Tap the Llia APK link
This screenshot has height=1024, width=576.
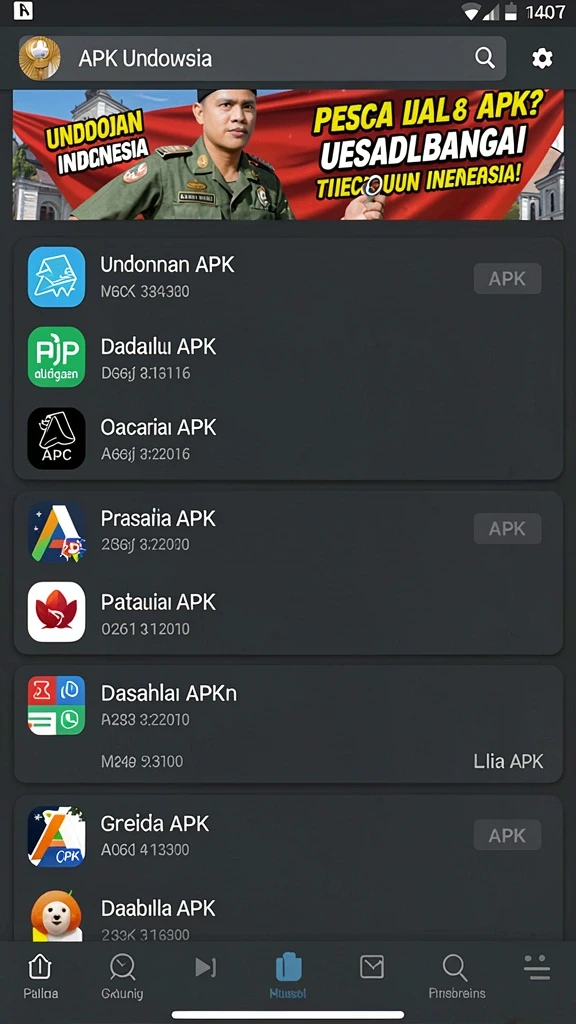(508, 761)
